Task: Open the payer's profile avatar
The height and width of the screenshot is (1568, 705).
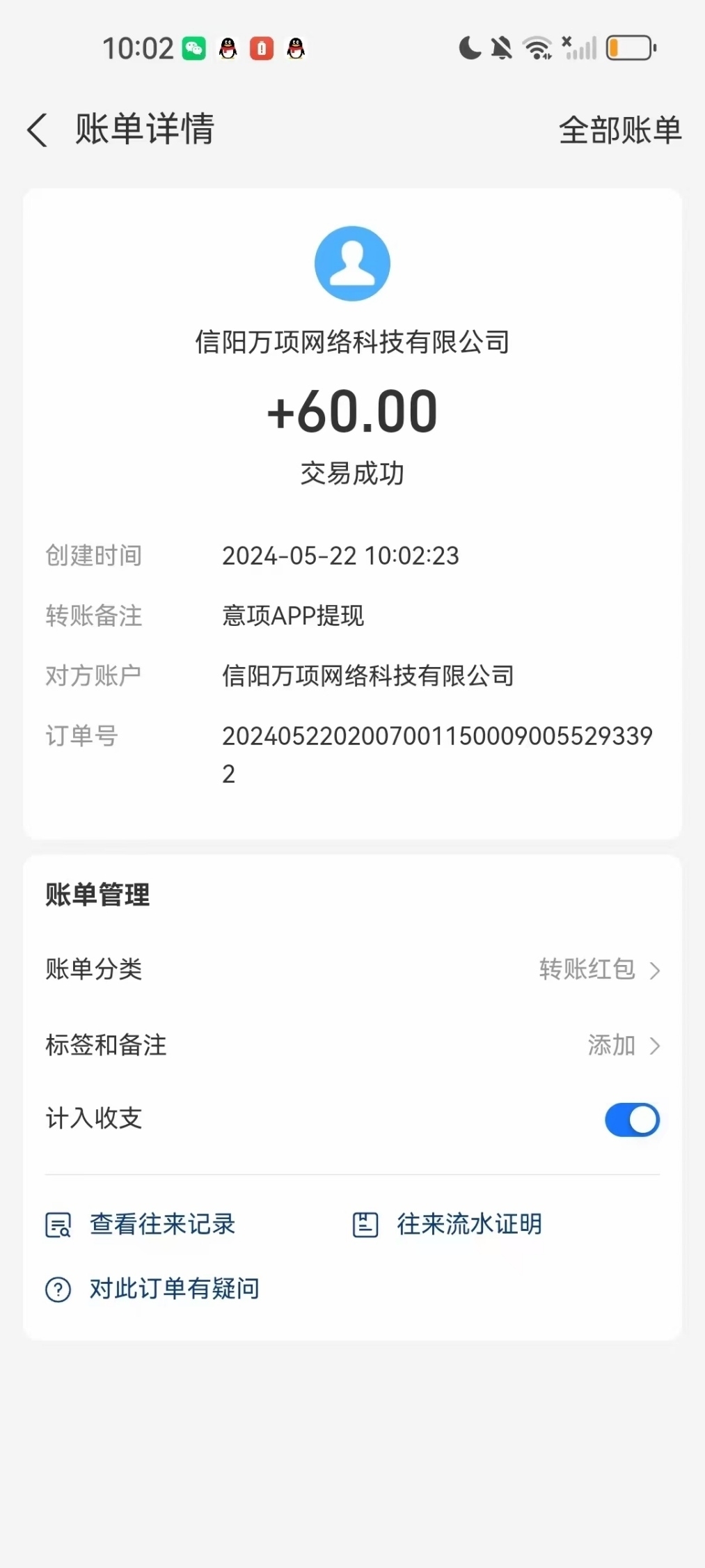Action: coord(352,264)
